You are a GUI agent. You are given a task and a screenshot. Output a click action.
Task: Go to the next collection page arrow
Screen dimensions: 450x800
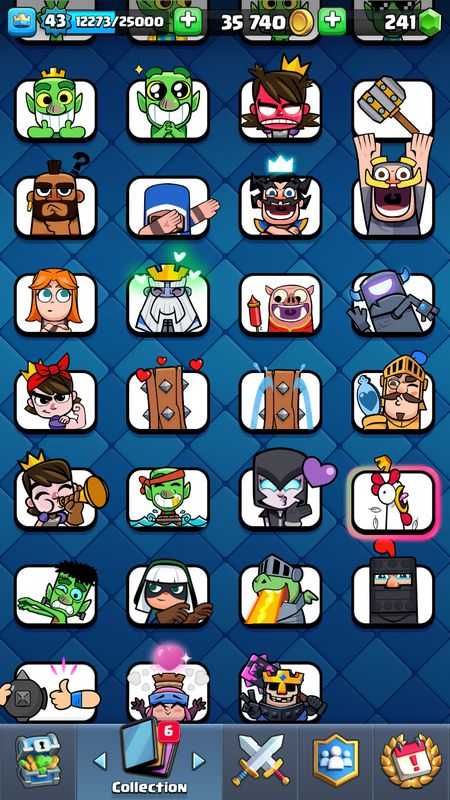pyautogui.click(x=198, y=761)
